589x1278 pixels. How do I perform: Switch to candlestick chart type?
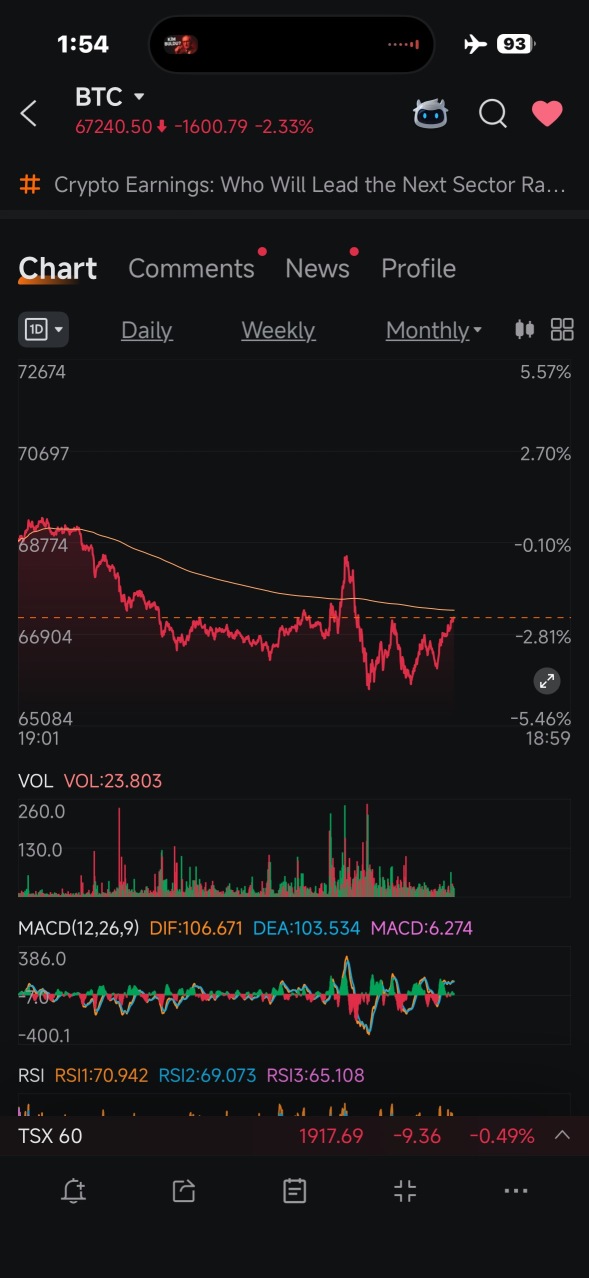(x=524, y=329)
